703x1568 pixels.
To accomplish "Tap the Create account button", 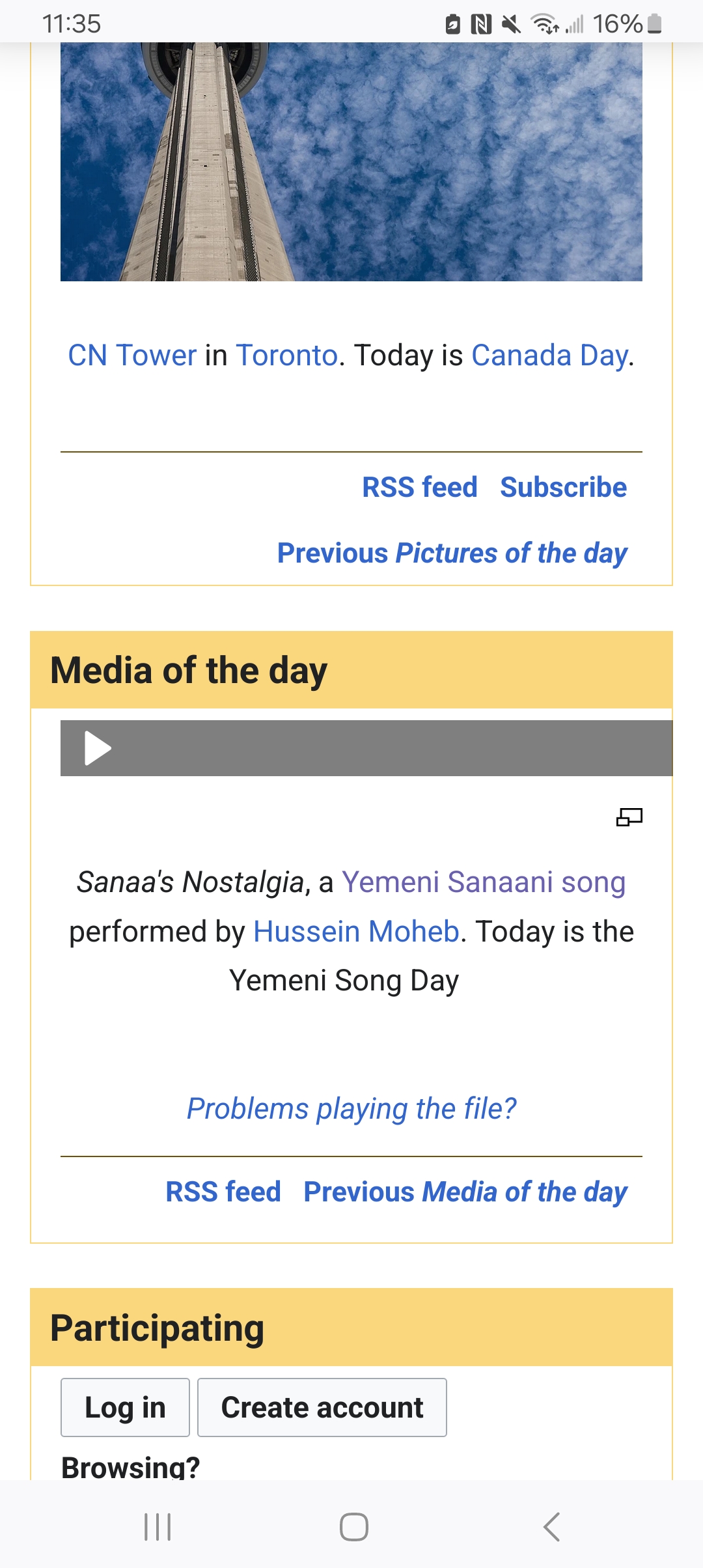I will tap(322, 1407).
